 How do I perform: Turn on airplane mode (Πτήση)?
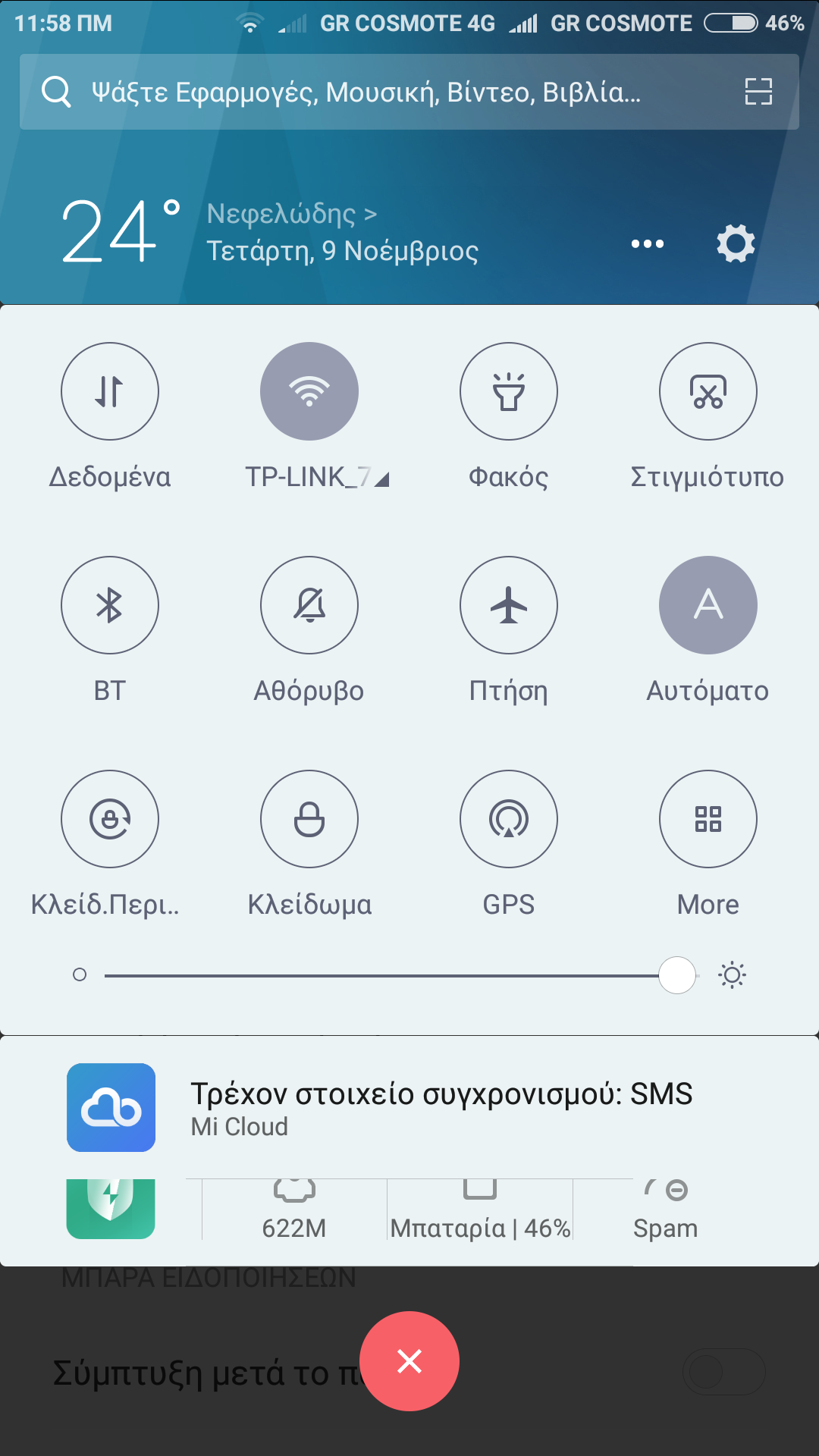509,605
